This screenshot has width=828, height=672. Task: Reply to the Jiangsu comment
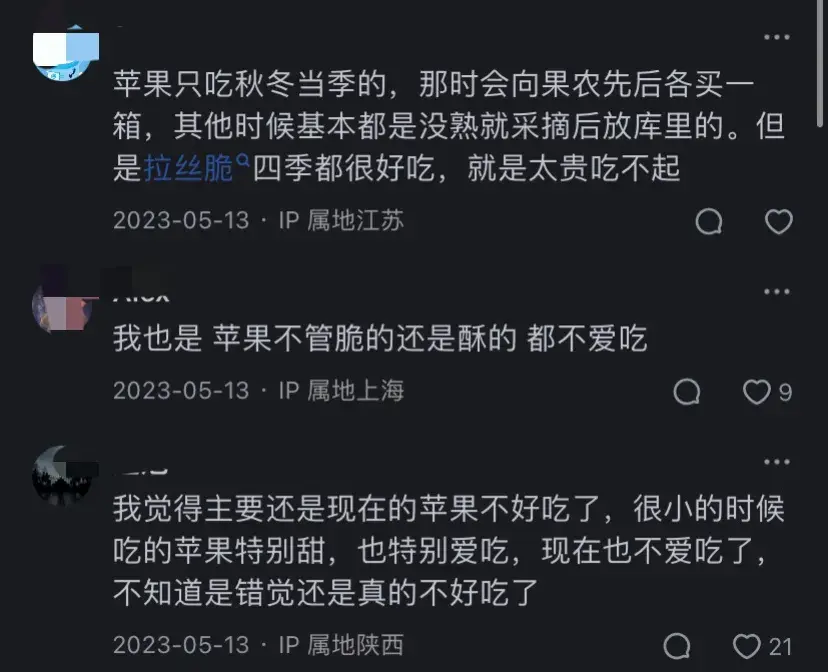click(x=709, y=221)
